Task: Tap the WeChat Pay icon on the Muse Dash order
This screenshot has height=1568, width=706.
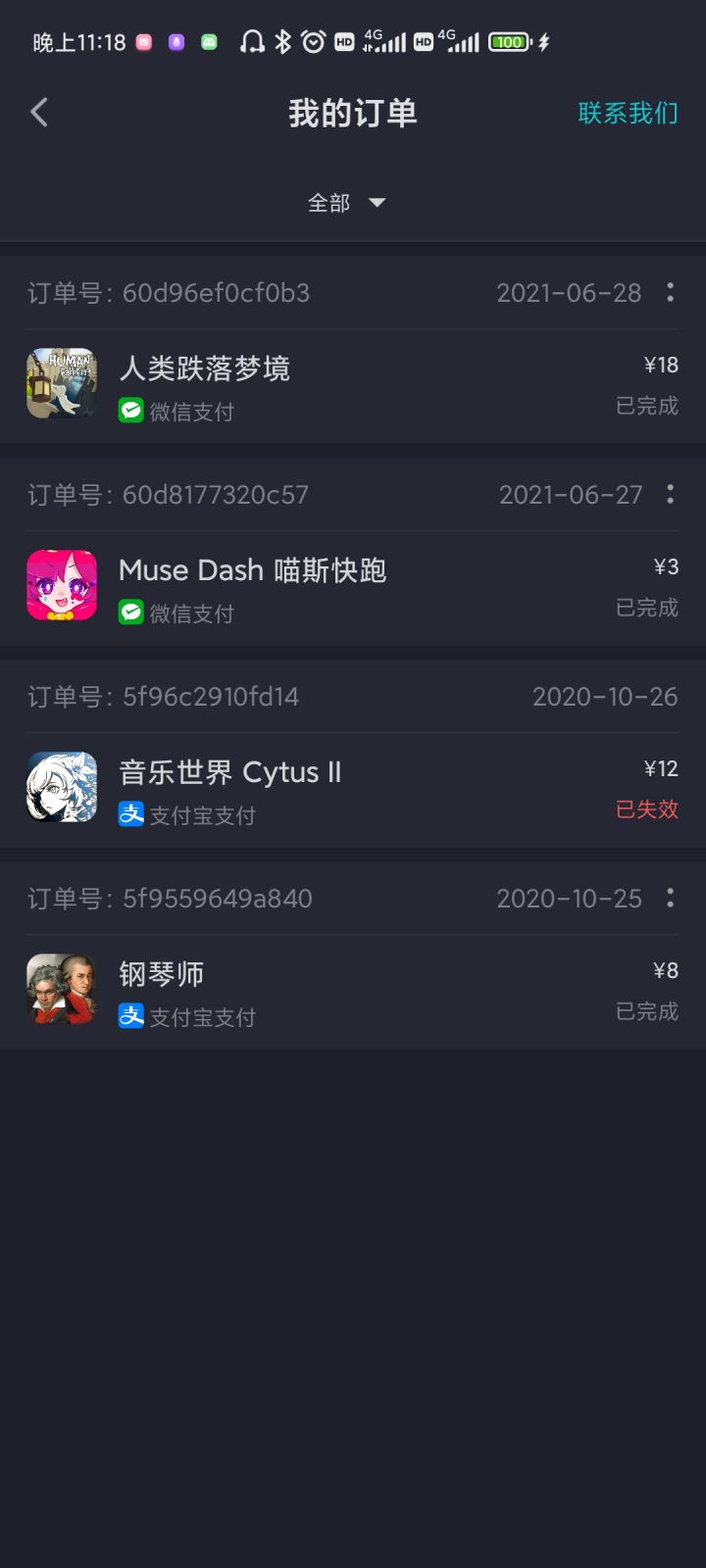Action: coord(132,612)
